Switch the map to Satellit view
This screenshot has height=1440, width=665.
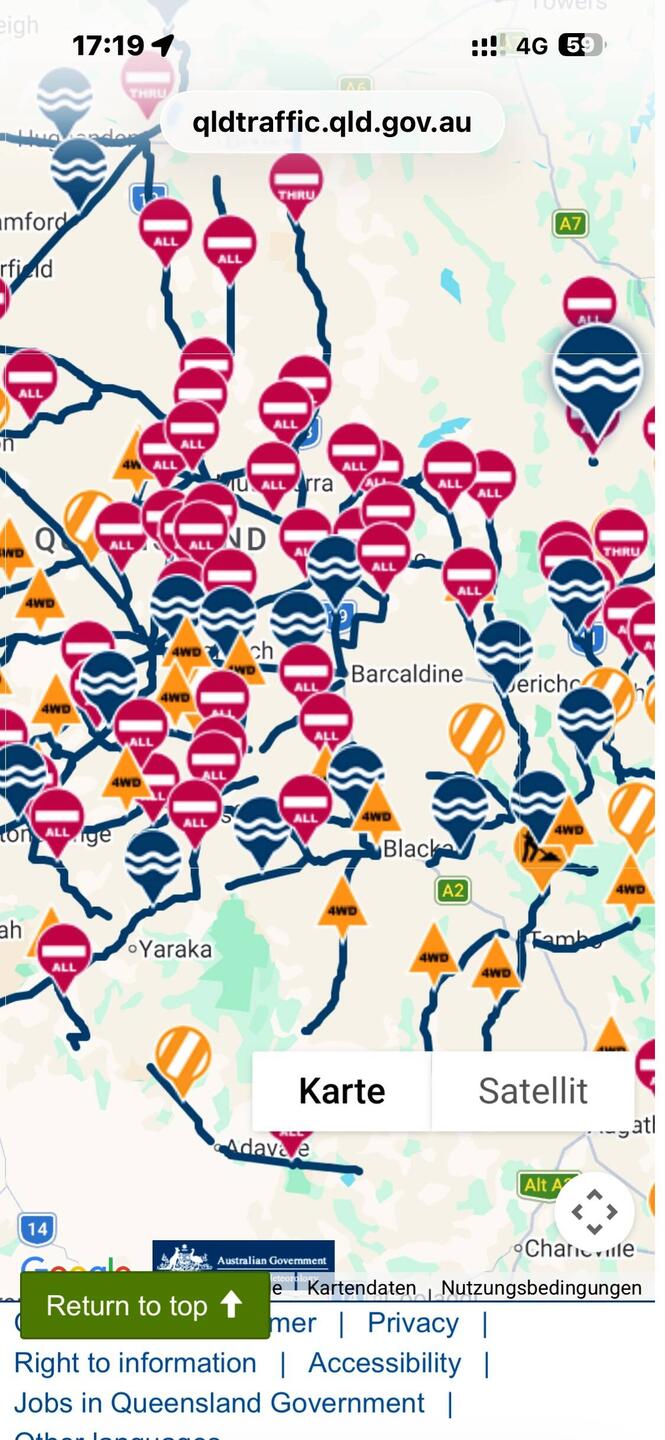click(x=532, y=1091)
